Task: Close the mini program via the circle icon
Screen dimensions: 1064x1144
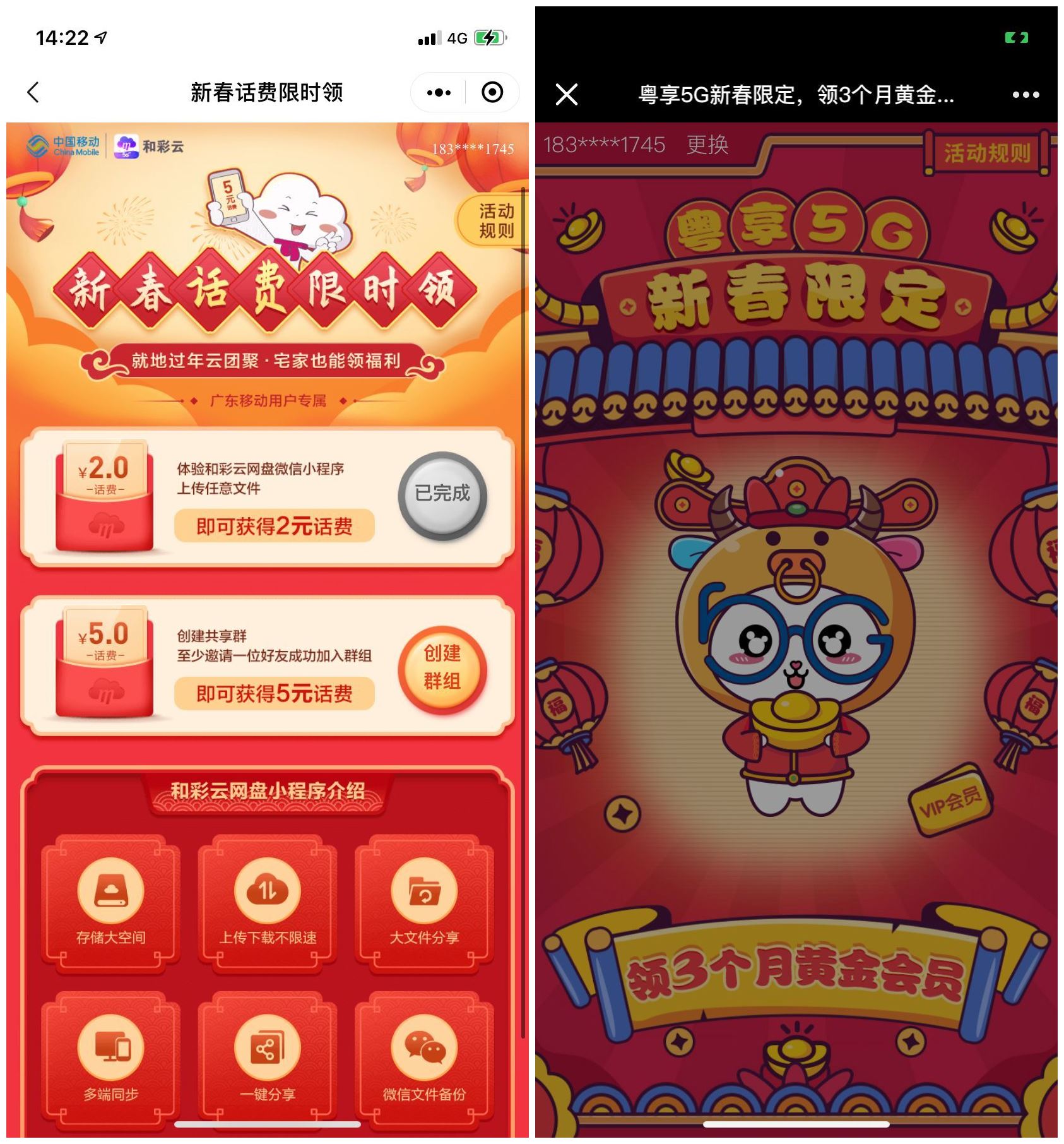Action: [492, 93]
